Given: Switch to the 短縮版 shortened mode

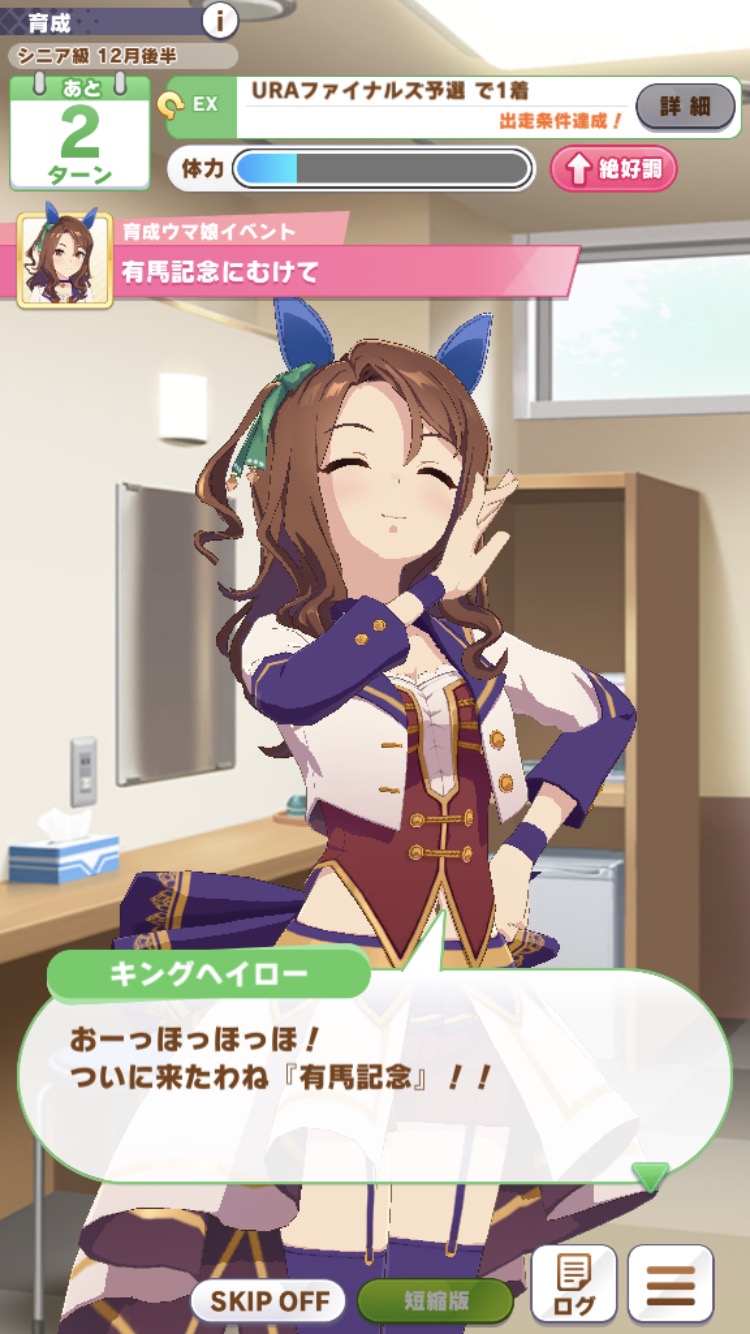Looking at the screenshot, I should (x=435, y=1301).
